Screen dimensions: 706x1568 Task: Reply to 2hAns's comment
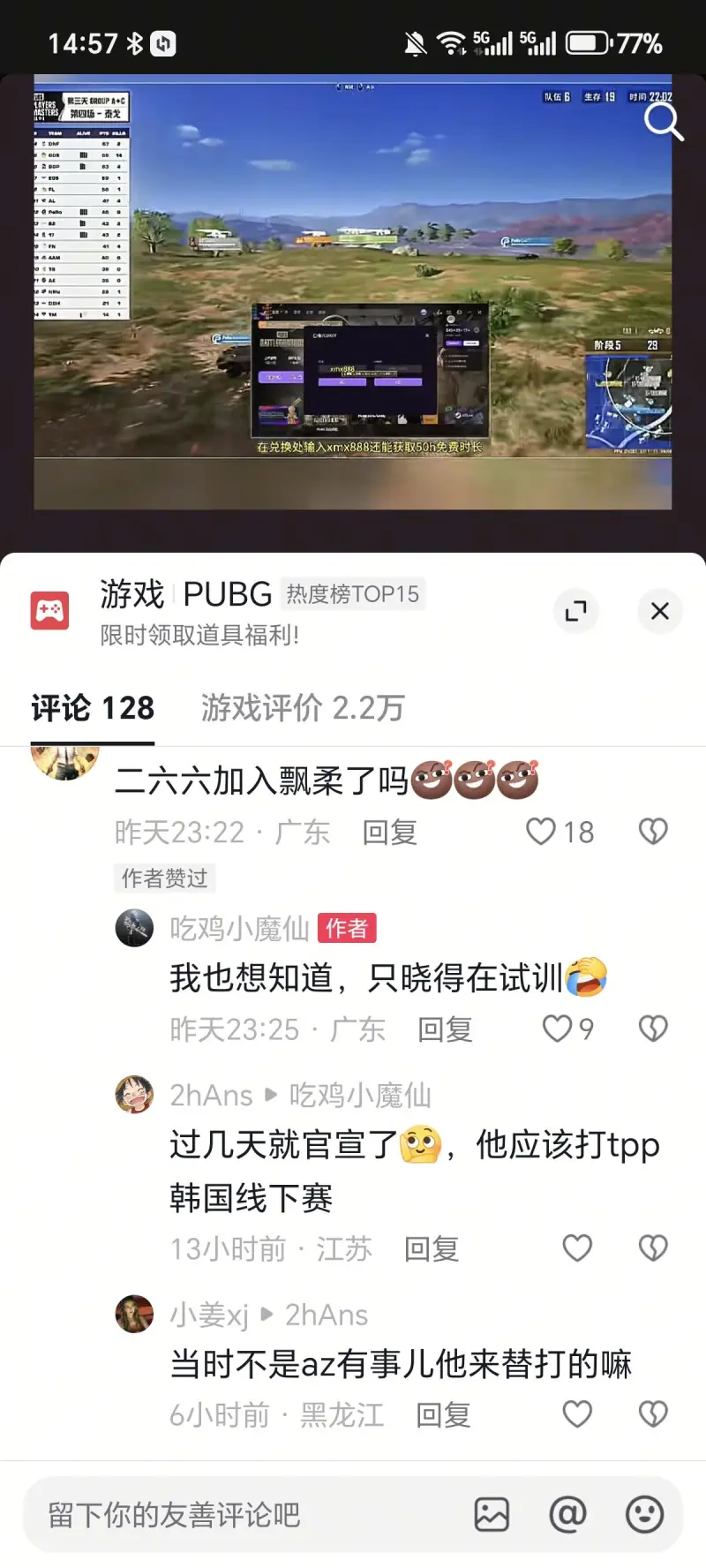(x=431, y=1249)
